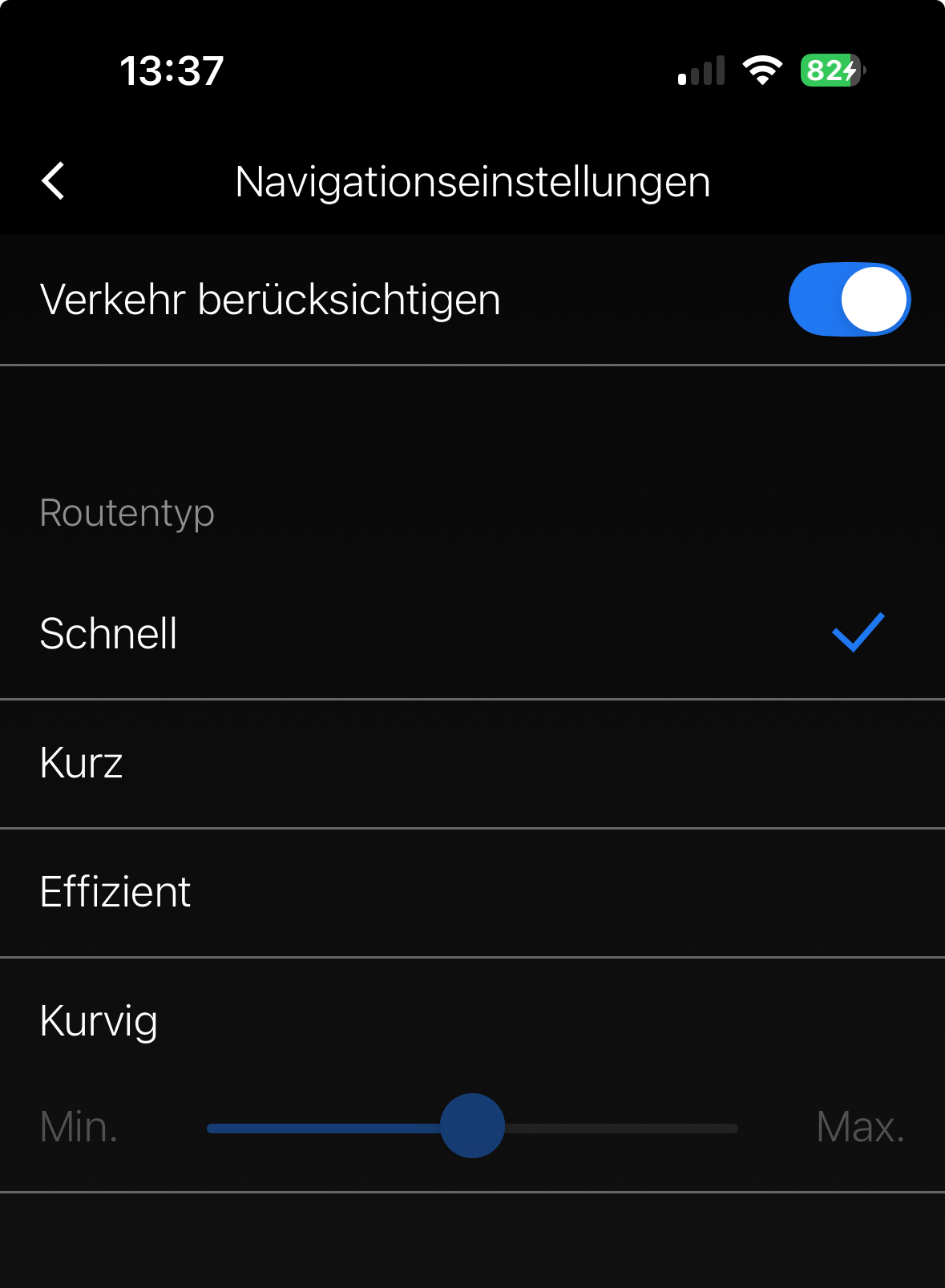
Task: Tap the Kurvig slider handle
Action: pos(472,1126)
